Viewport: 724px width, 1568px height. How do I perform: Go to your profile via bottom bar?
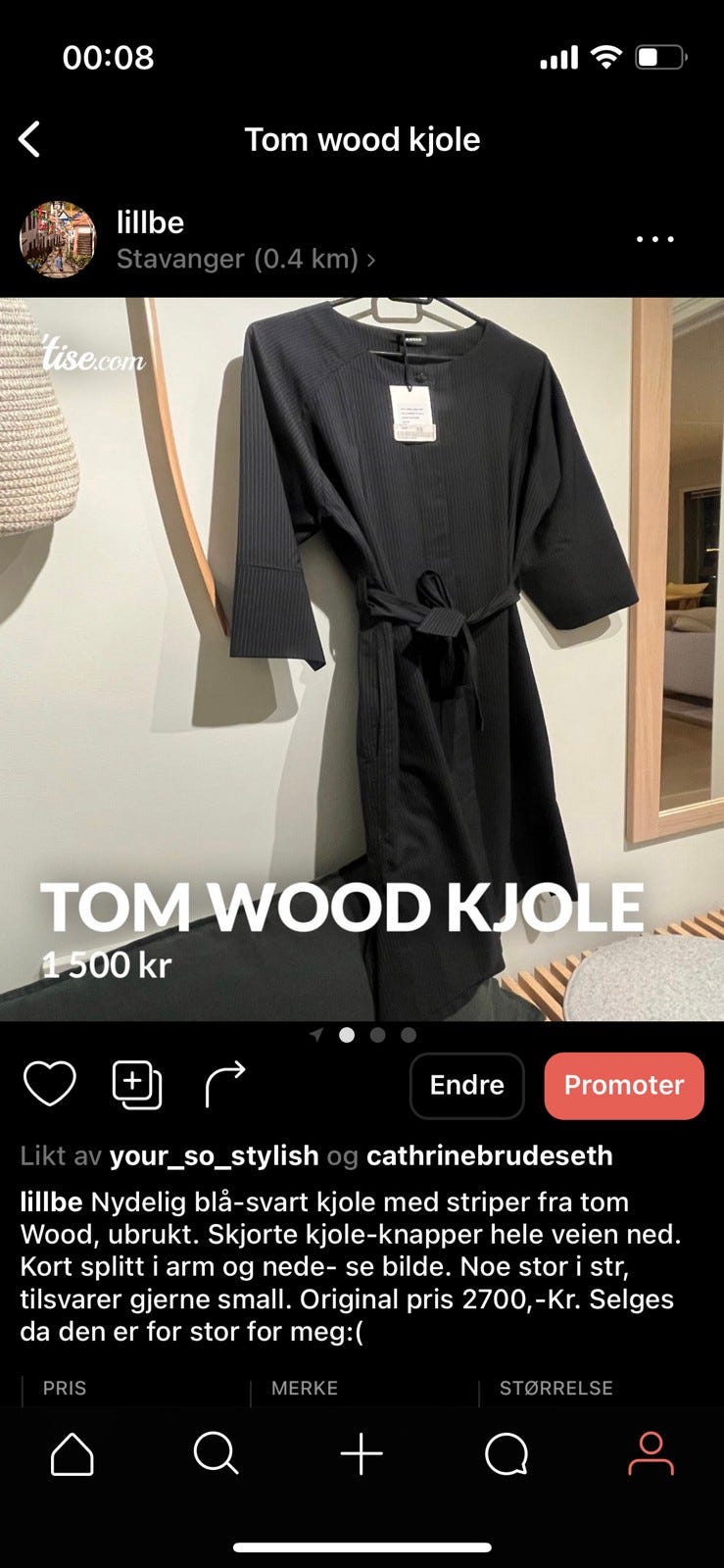tap(652, 1454)
